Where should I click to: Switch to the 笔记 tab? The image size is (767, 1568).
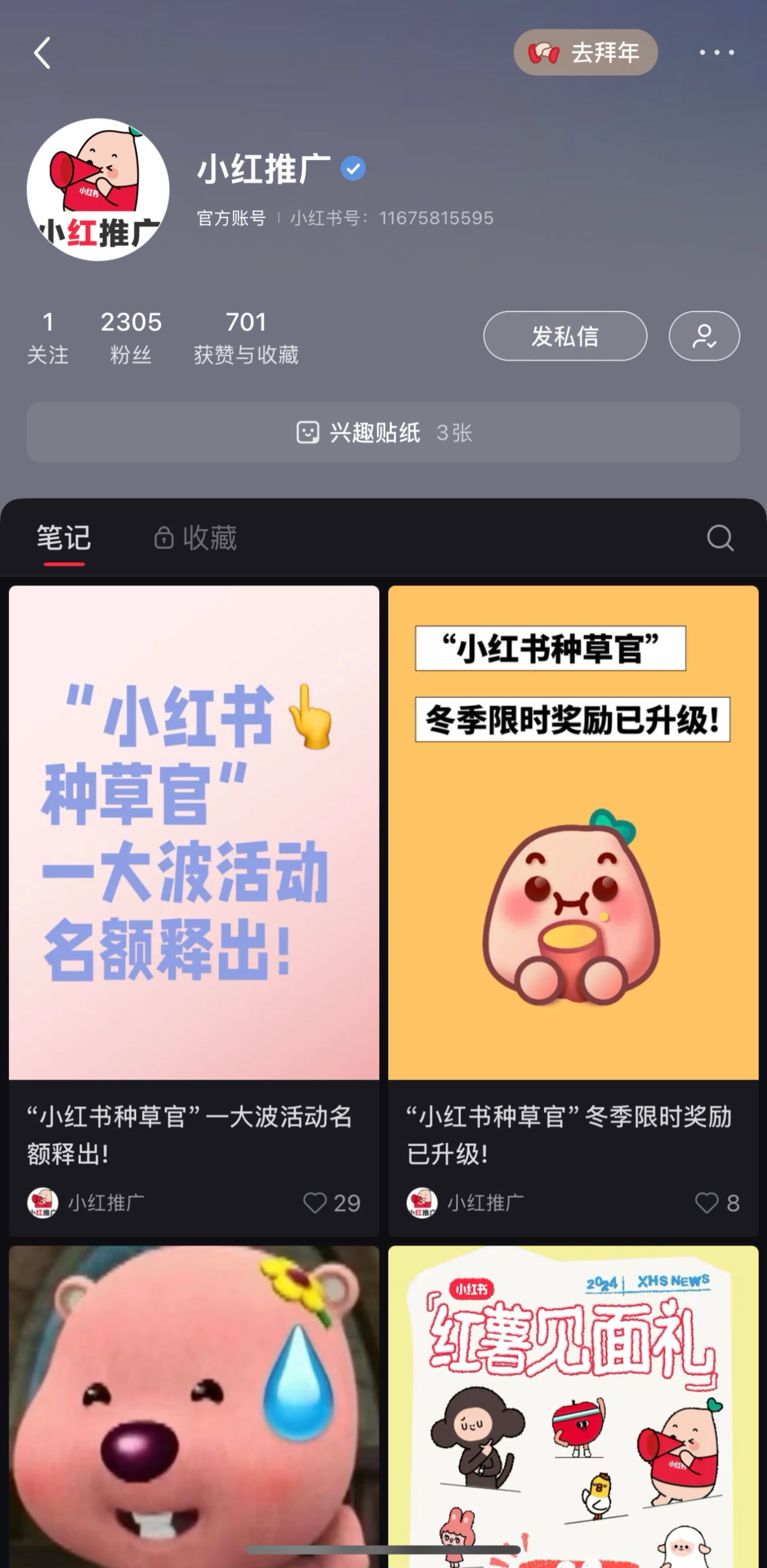point(64,538)
